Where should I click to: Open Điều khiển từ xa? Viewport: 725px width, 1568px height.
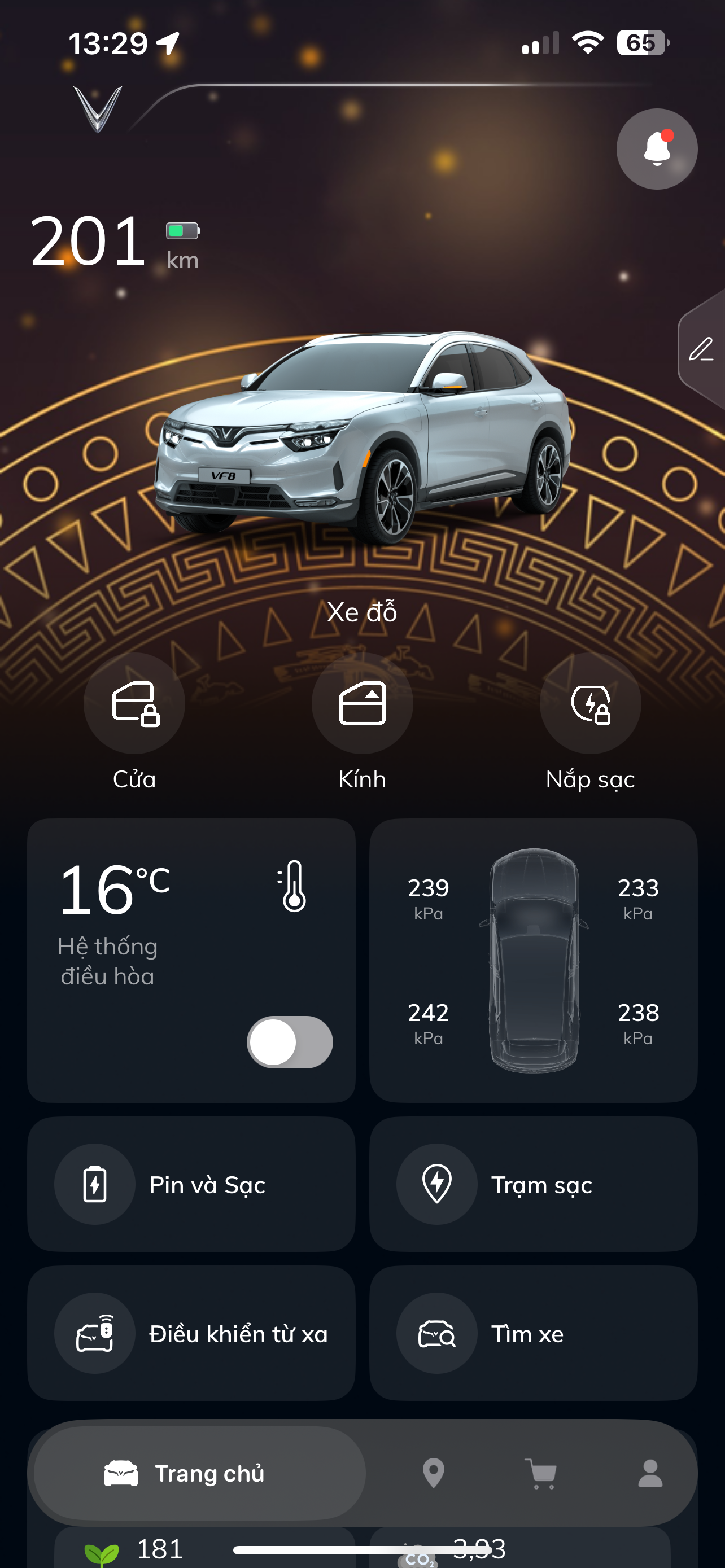[x=191, y=1333]
